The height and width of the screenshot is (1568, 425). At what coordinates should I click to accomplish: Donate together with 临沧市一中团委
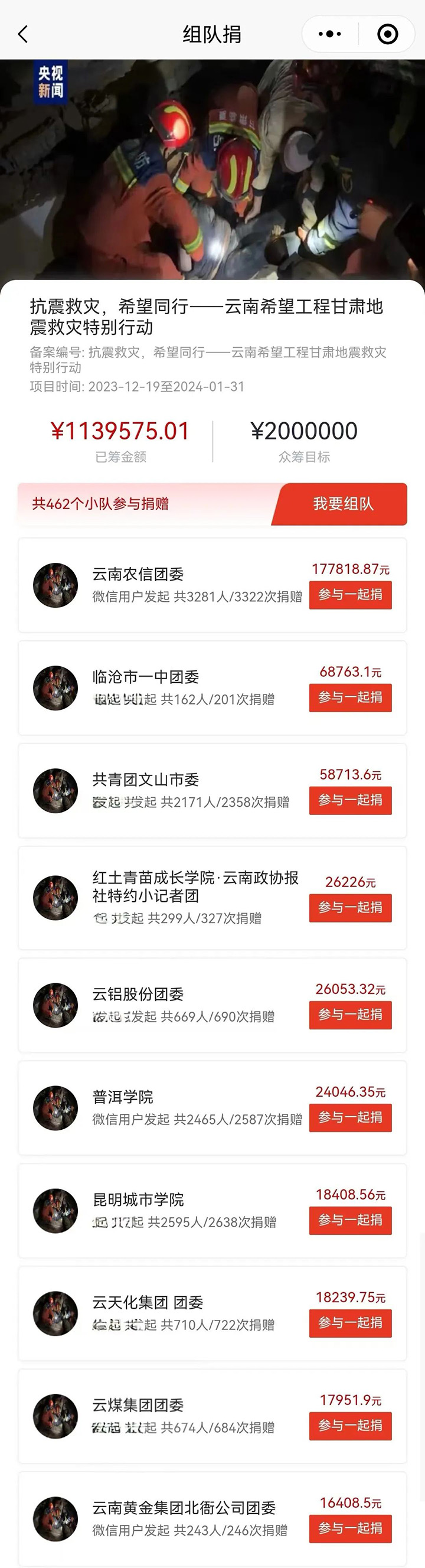pos(350,697)
